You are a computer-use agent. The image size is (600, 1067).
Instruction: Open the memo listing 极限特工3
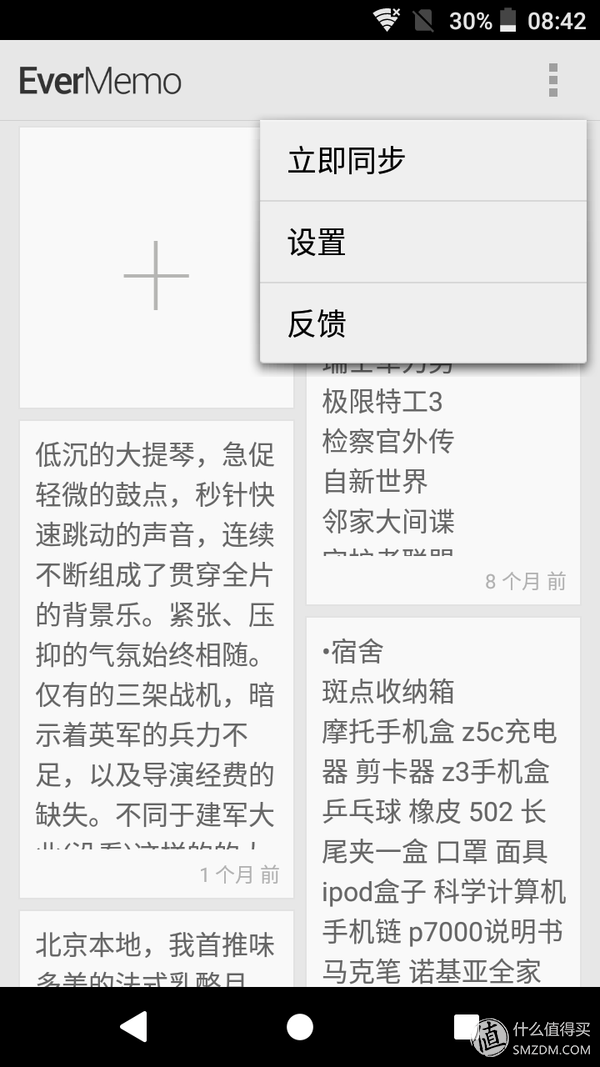point(442,480)
